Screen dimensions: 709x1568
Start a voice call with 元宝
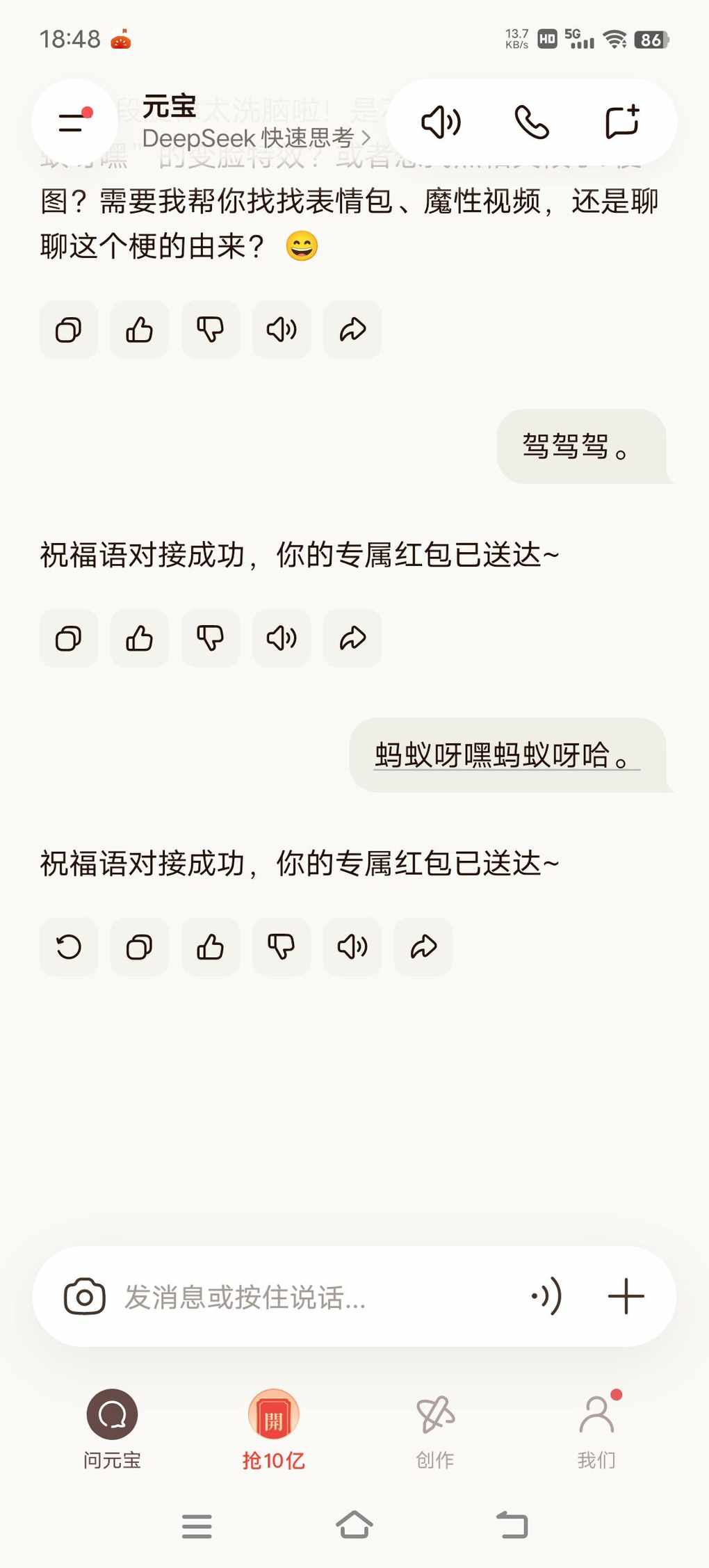pos(532,122)
